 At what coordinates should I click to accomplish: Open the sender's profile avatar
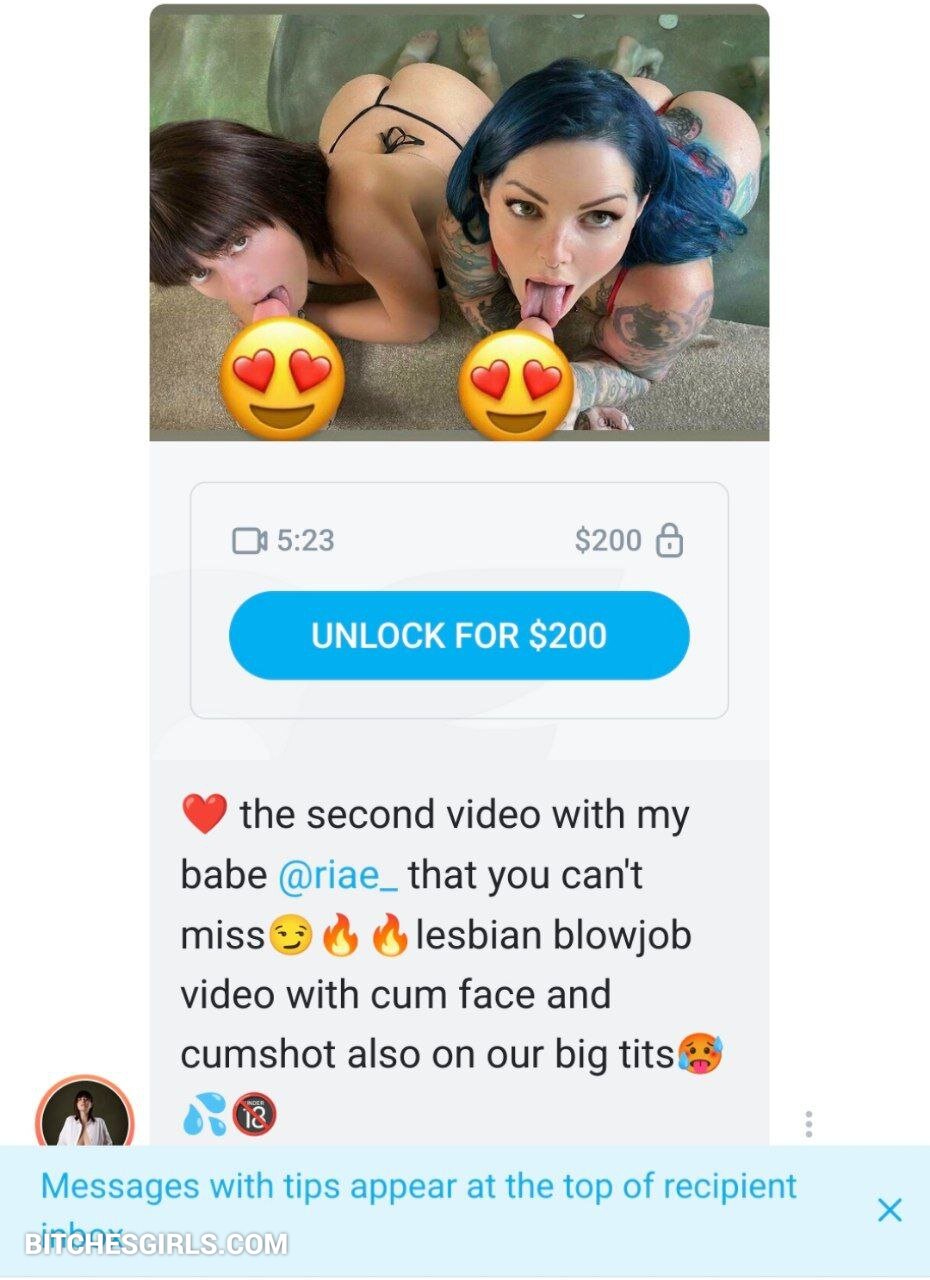[84, 1116]
